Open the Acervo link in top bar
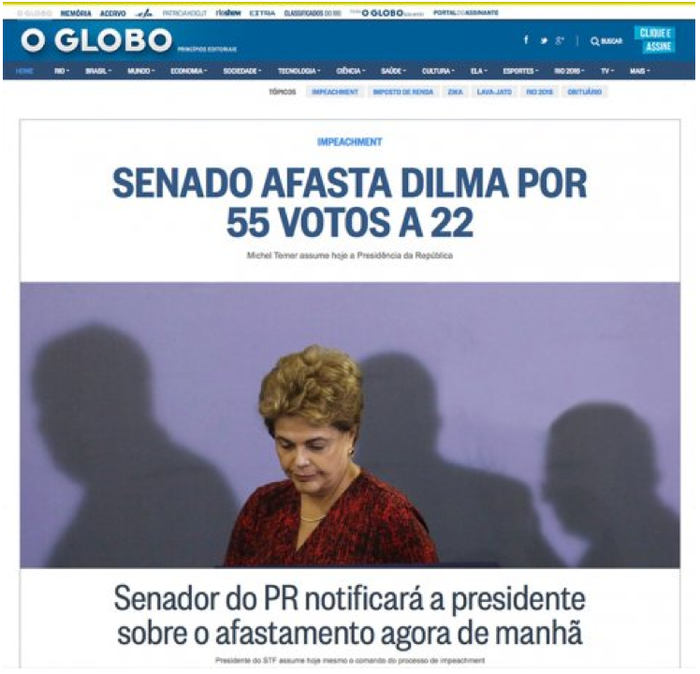 112,13
